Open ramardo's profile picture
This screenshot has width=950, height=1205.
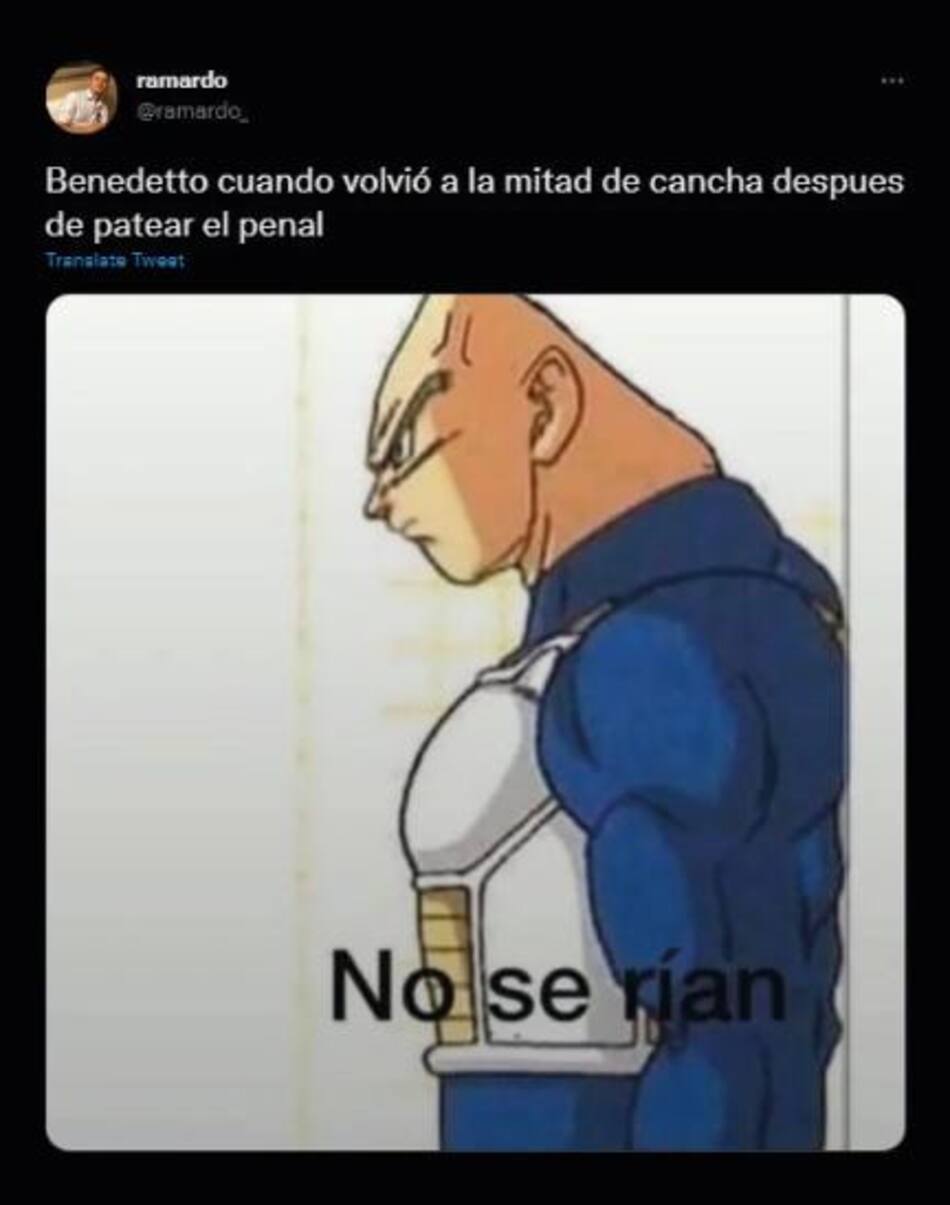(81, 98)
